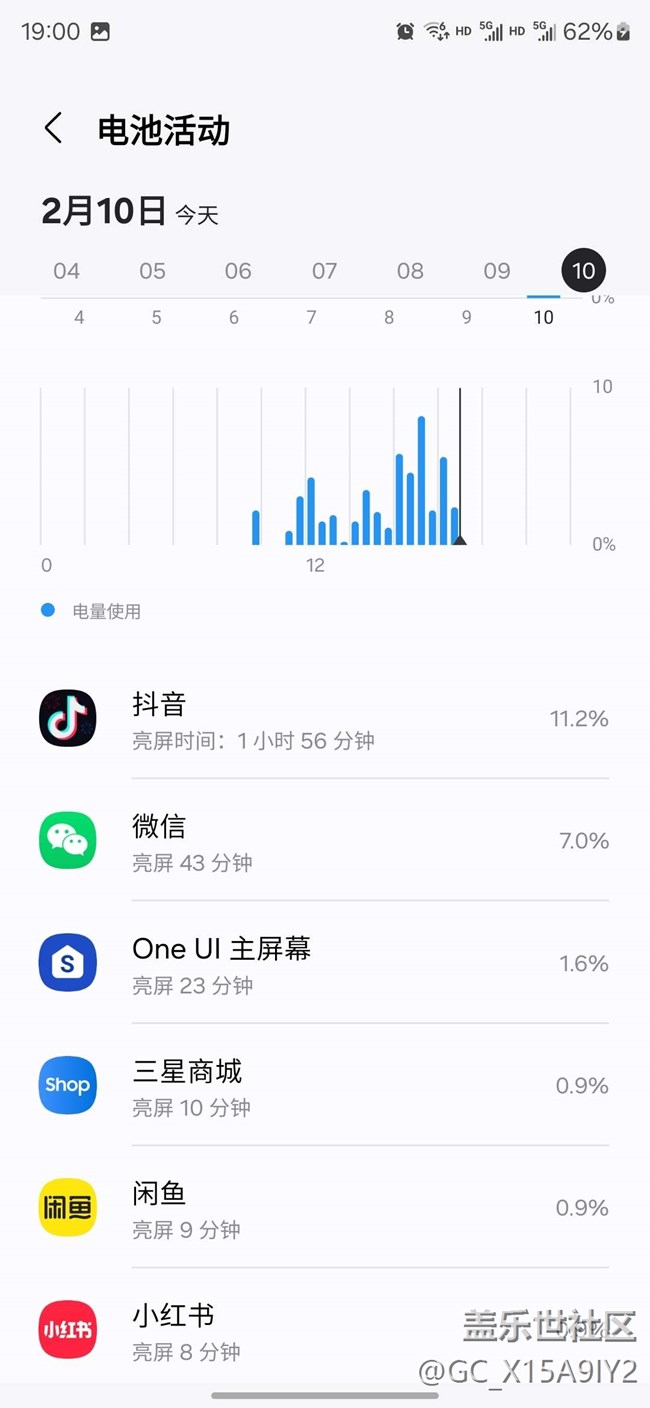650x1408 pixels.
Task: Select date 06 in the day strip
Action: (x=238, y=271)
